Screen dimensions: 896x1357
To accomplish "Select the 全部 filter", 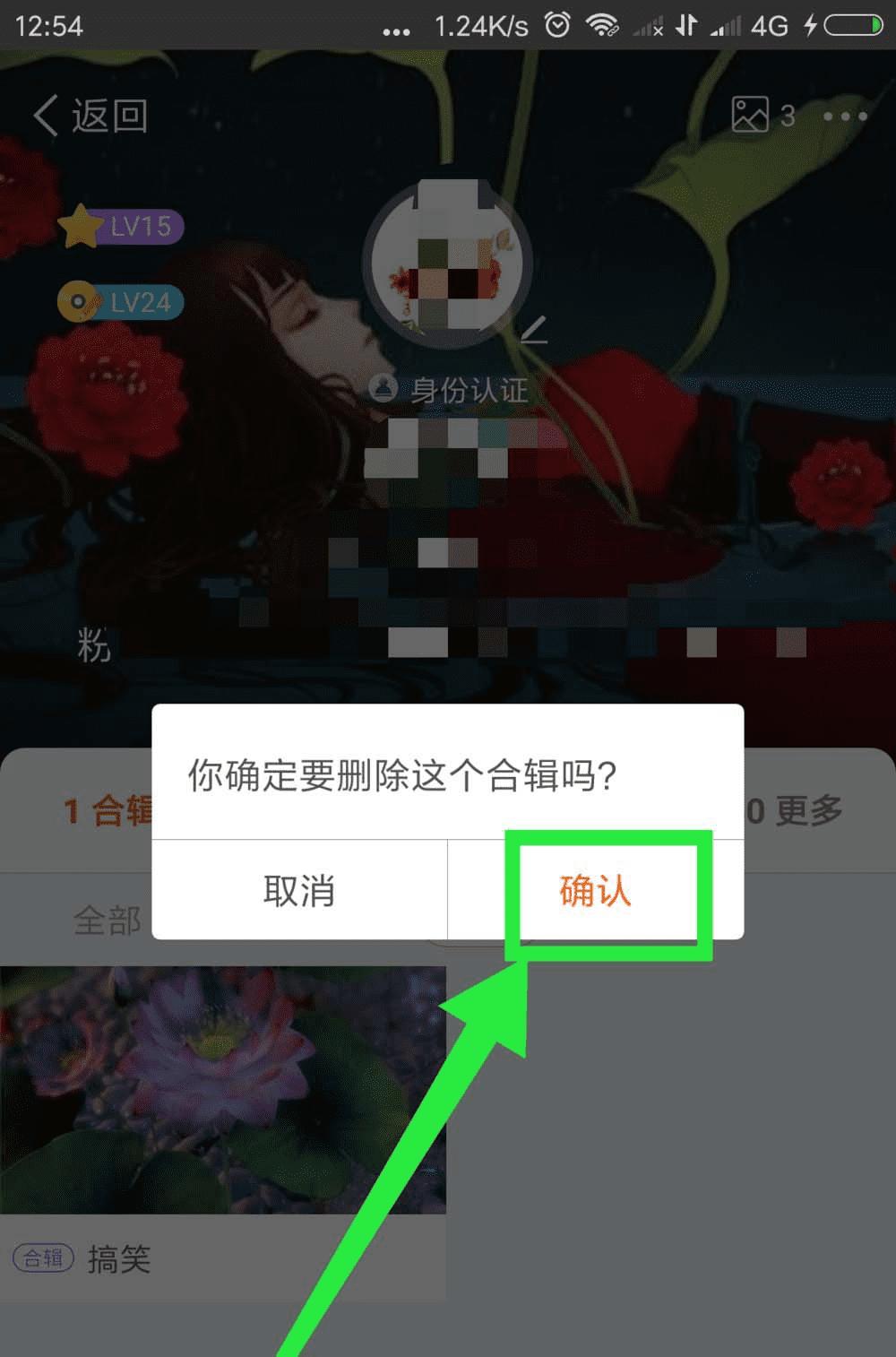I will click(x=107, y=921).
